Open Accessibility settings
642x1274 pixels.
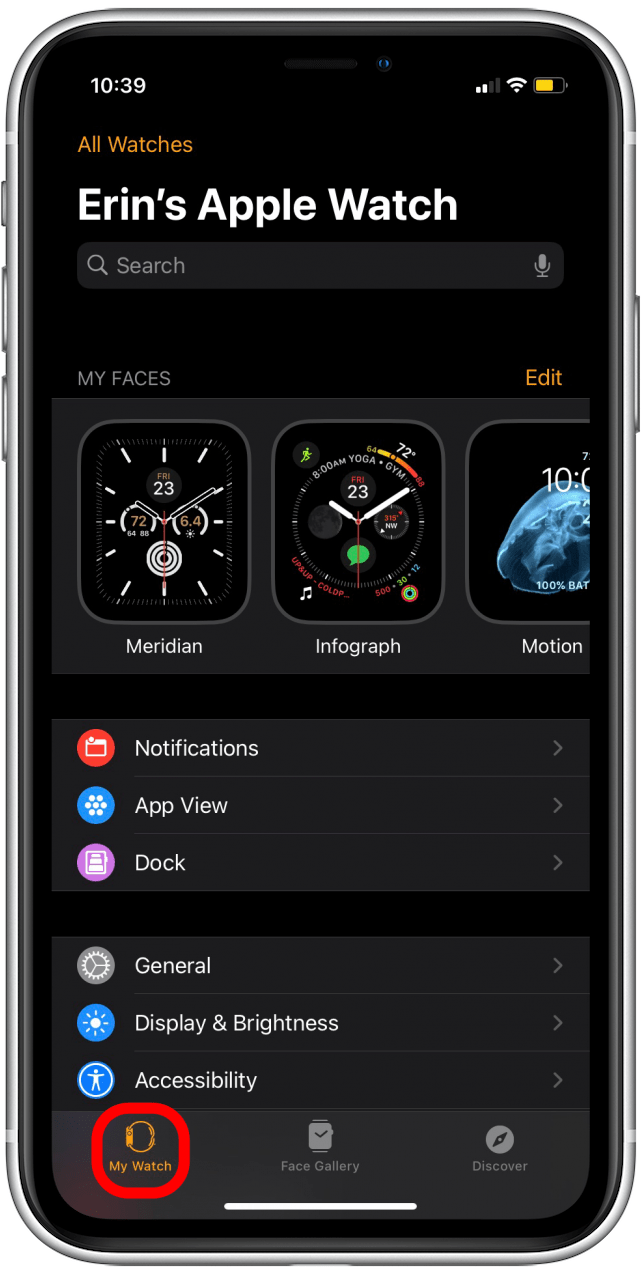click(320, 1081)
